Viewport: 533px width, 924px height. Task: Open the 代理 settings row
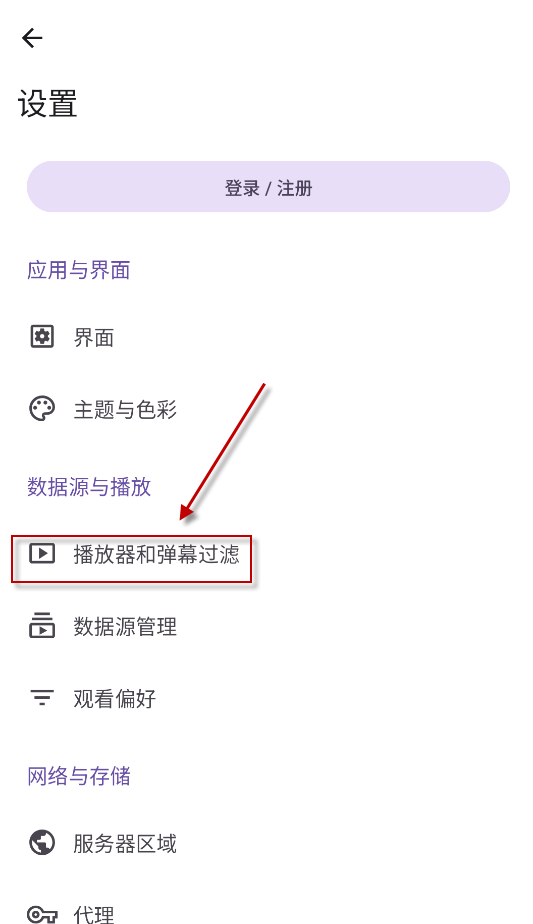[266, 910]
